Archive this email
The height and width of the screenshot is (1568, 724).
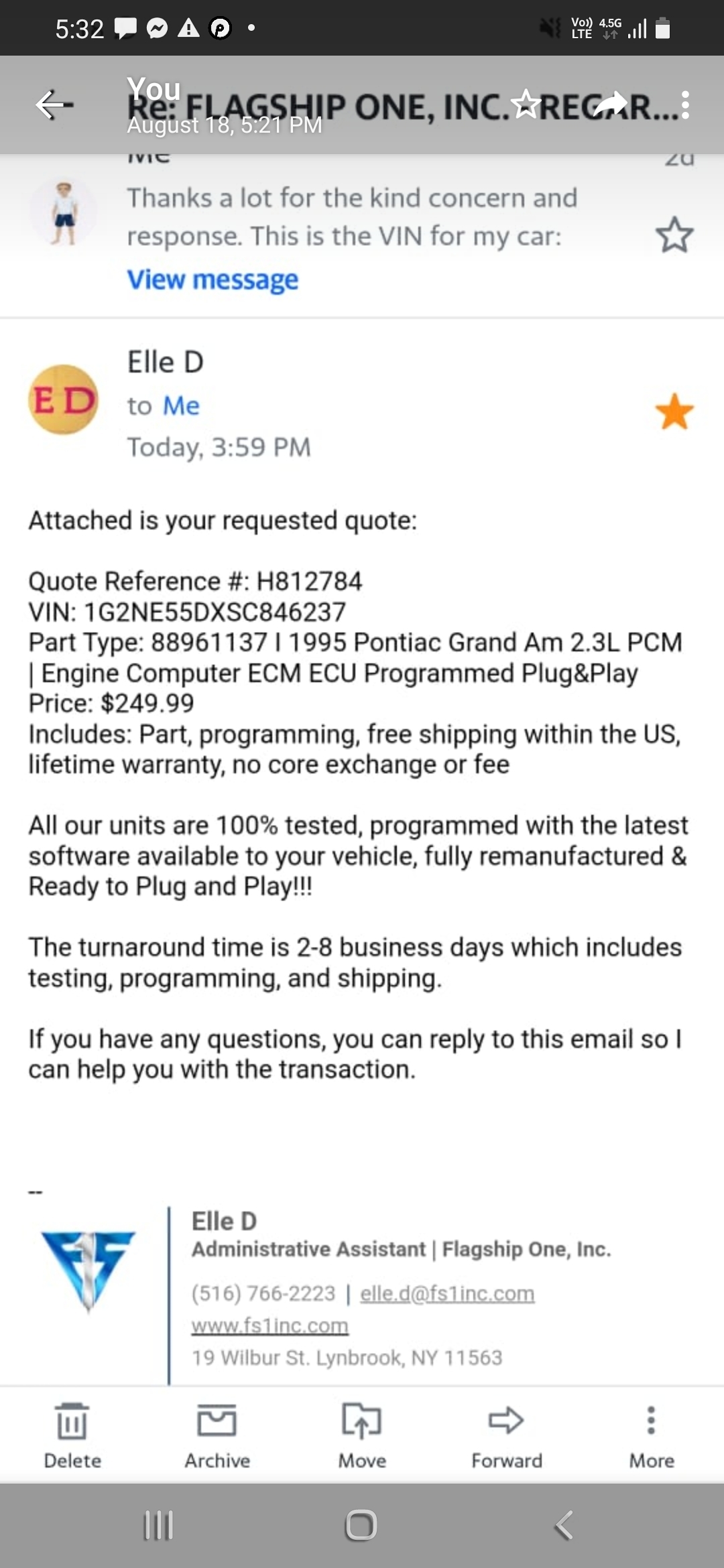pos(217,1435)
